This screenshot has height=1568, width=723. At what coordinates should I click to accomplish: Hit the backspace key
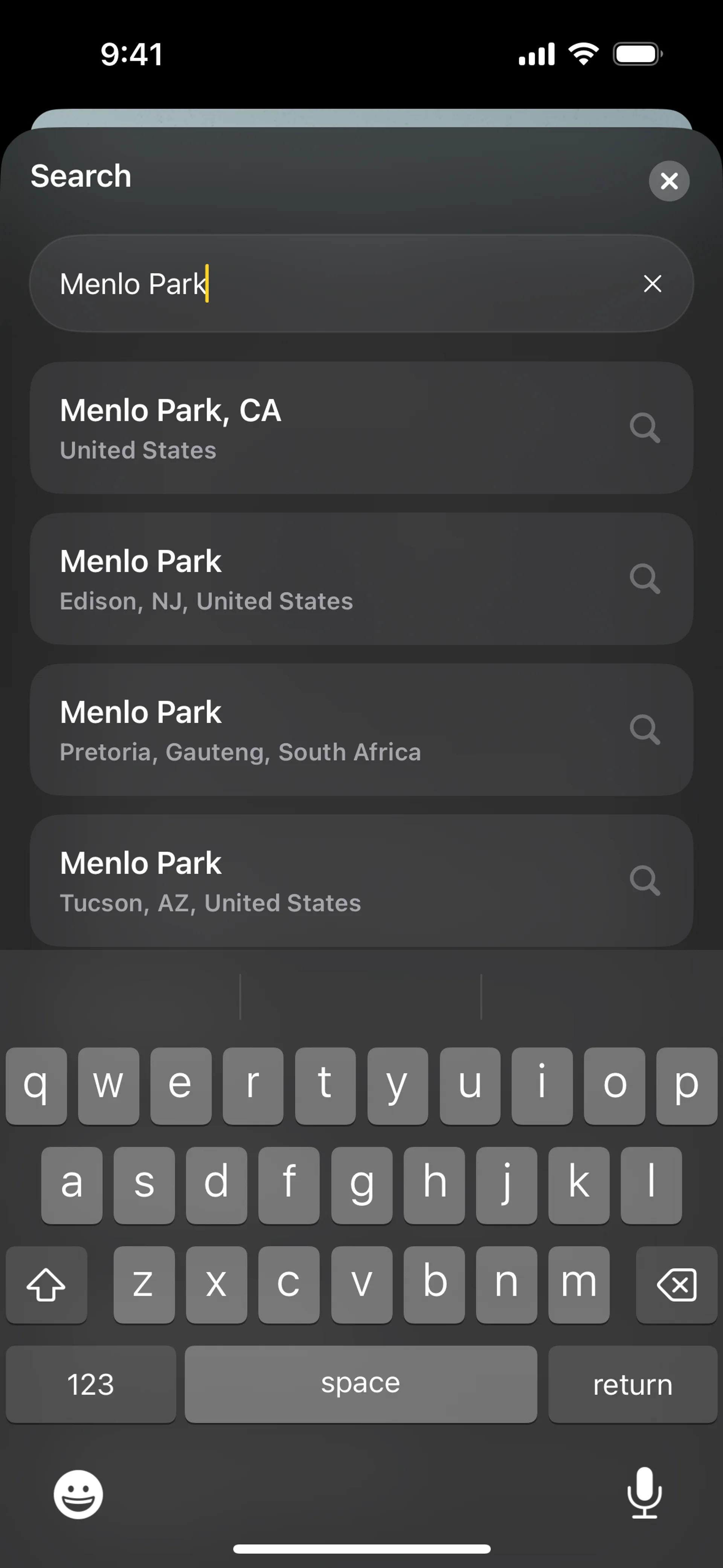pyautogui.click(x=676, y=1285)
